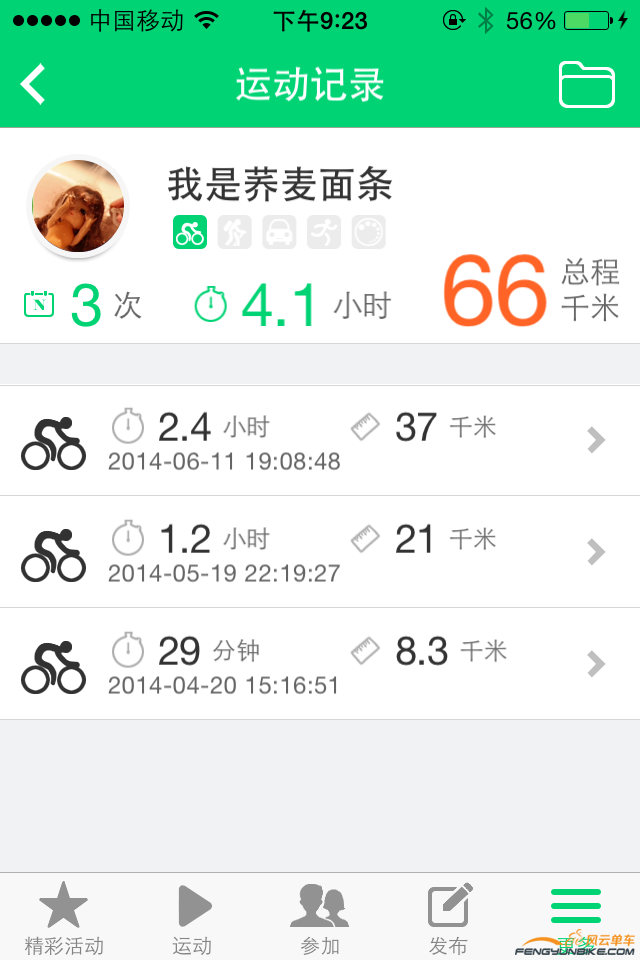
Task: Show driving records using the car icon
Action: pyautogui.click(x=279, y=232)
